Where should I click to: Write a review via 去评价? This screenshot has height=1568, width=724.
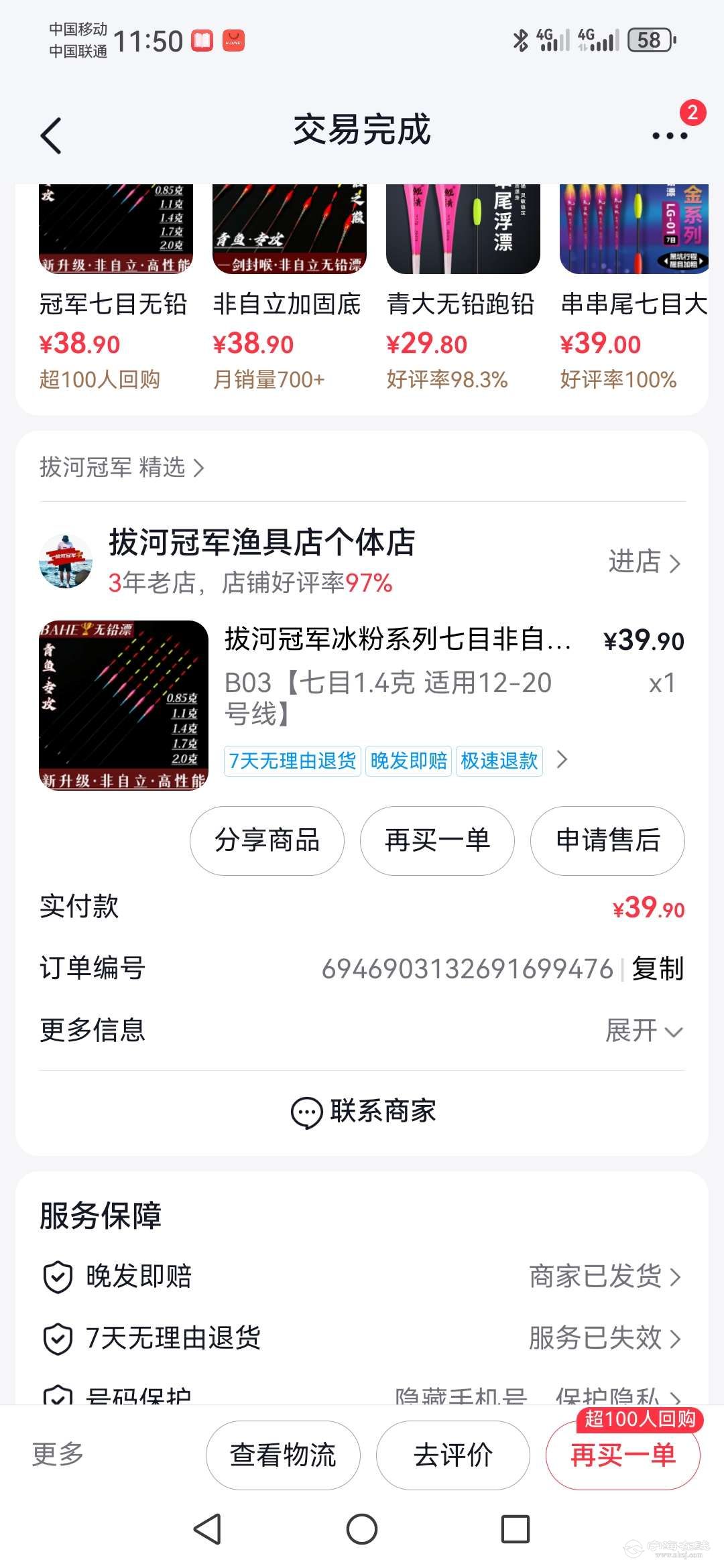[x=453, y=1455]
